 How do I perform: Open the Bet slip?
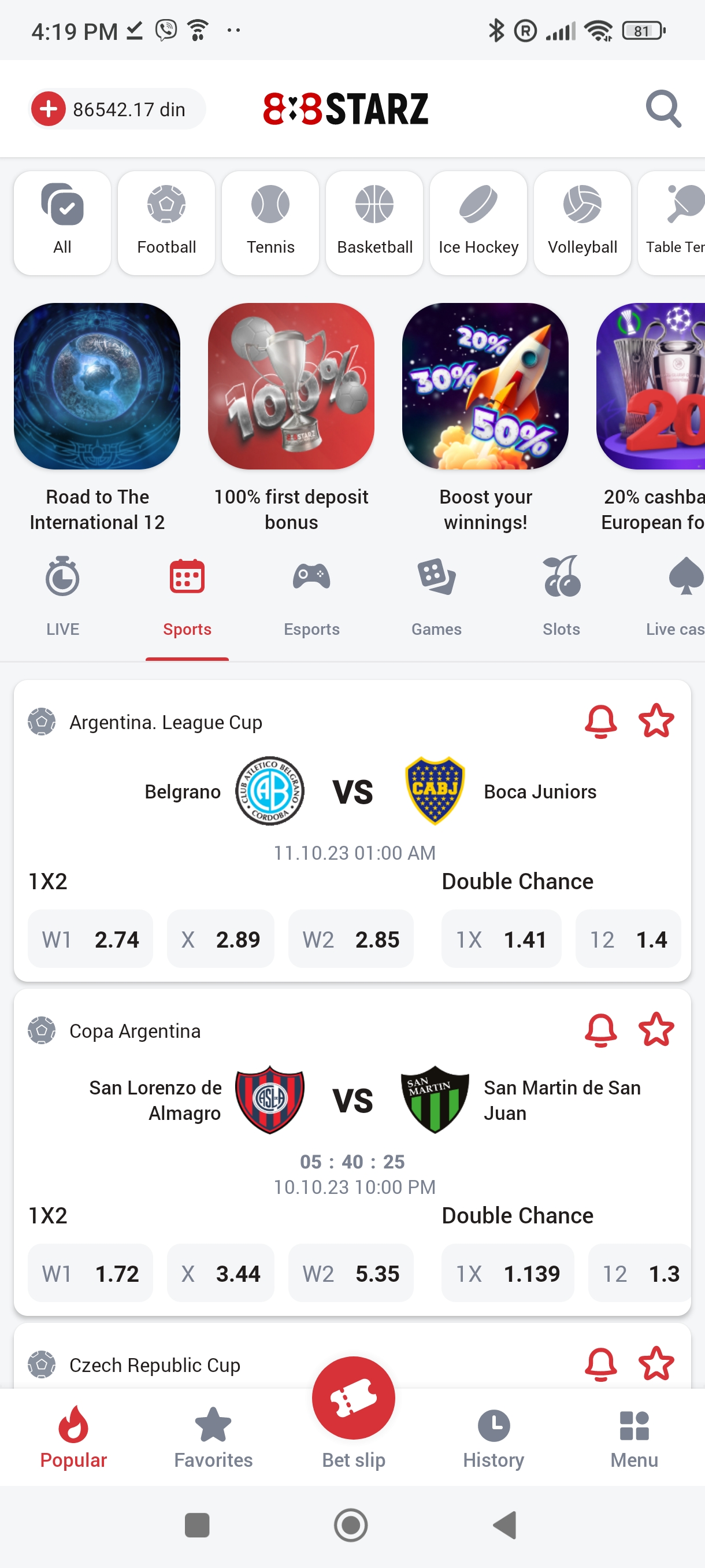pos(353,1406)
